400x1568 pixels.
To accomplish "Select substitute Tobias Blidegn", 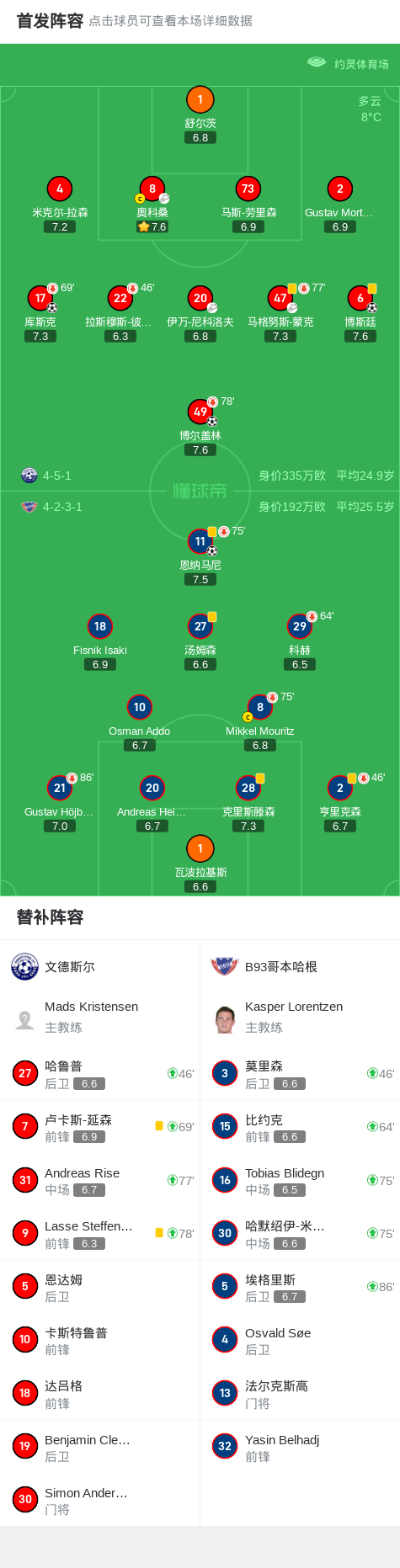I will 300,1180.
